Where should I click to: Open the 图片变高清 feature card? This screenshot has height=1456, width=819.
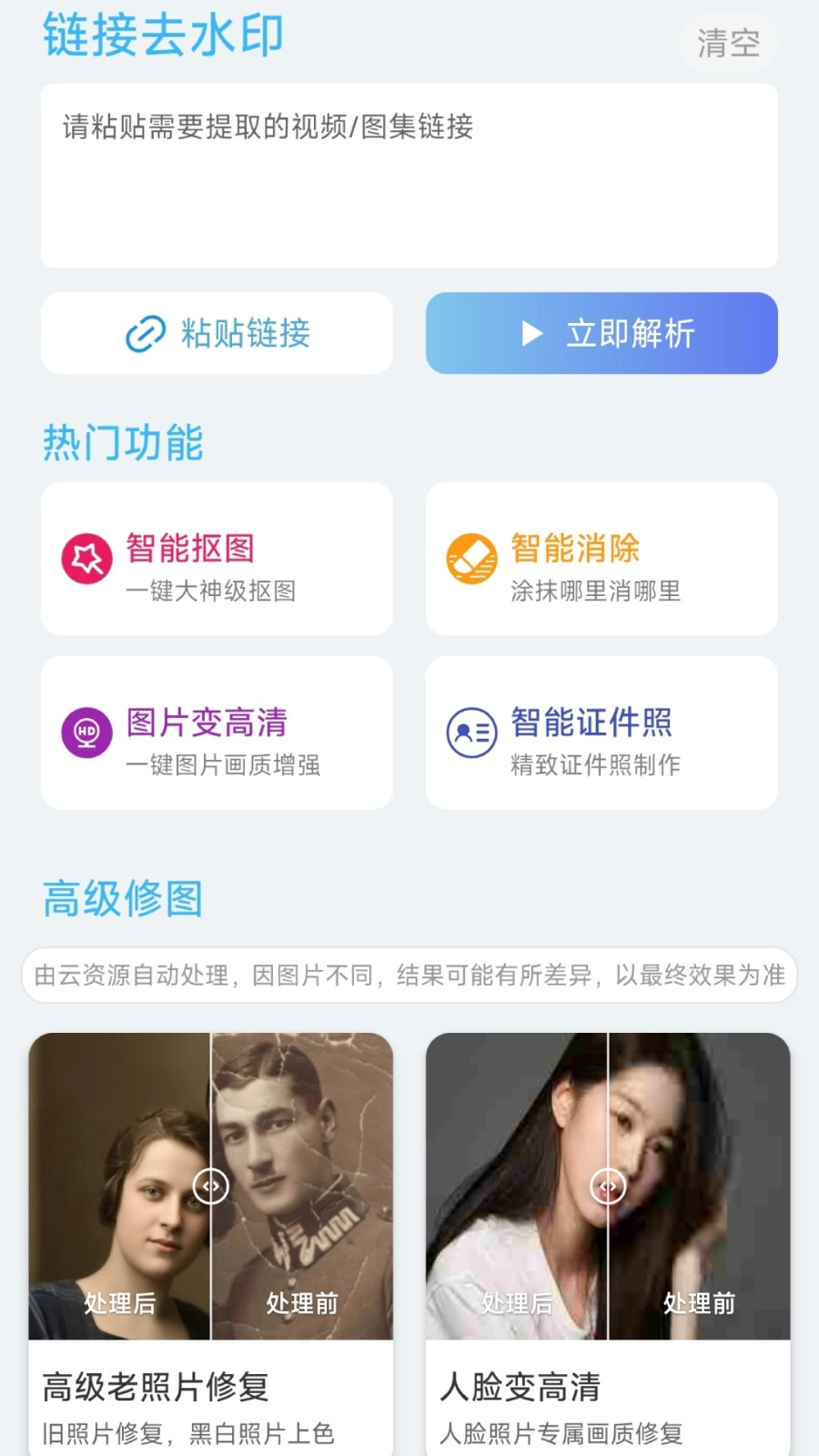[x=217, y=733]
